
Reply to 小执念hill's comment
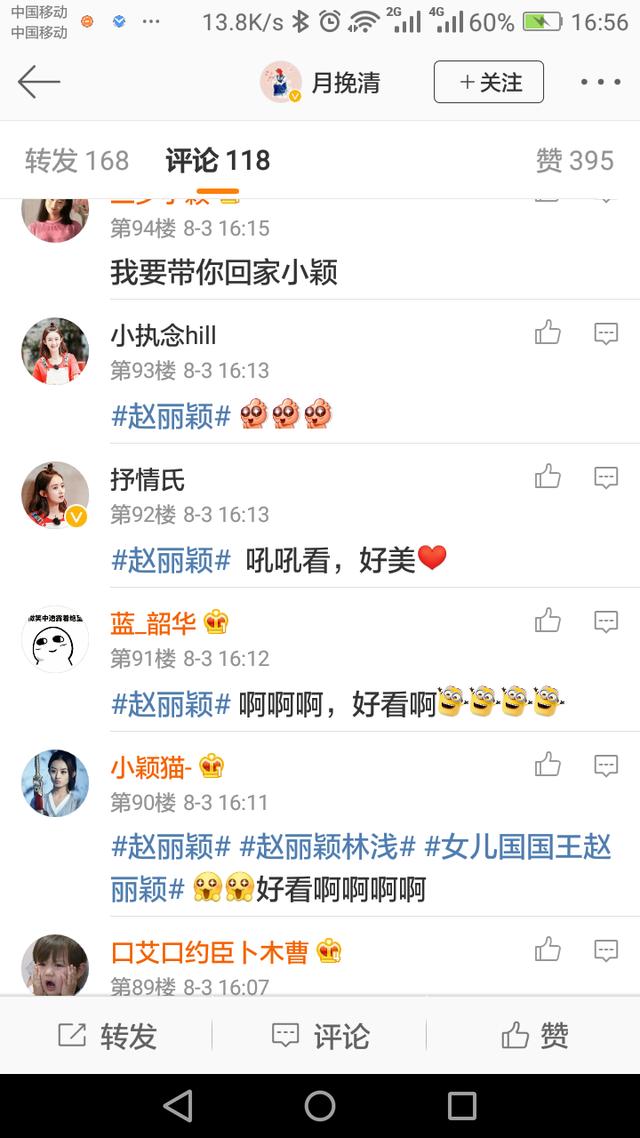tap(606, 333)
